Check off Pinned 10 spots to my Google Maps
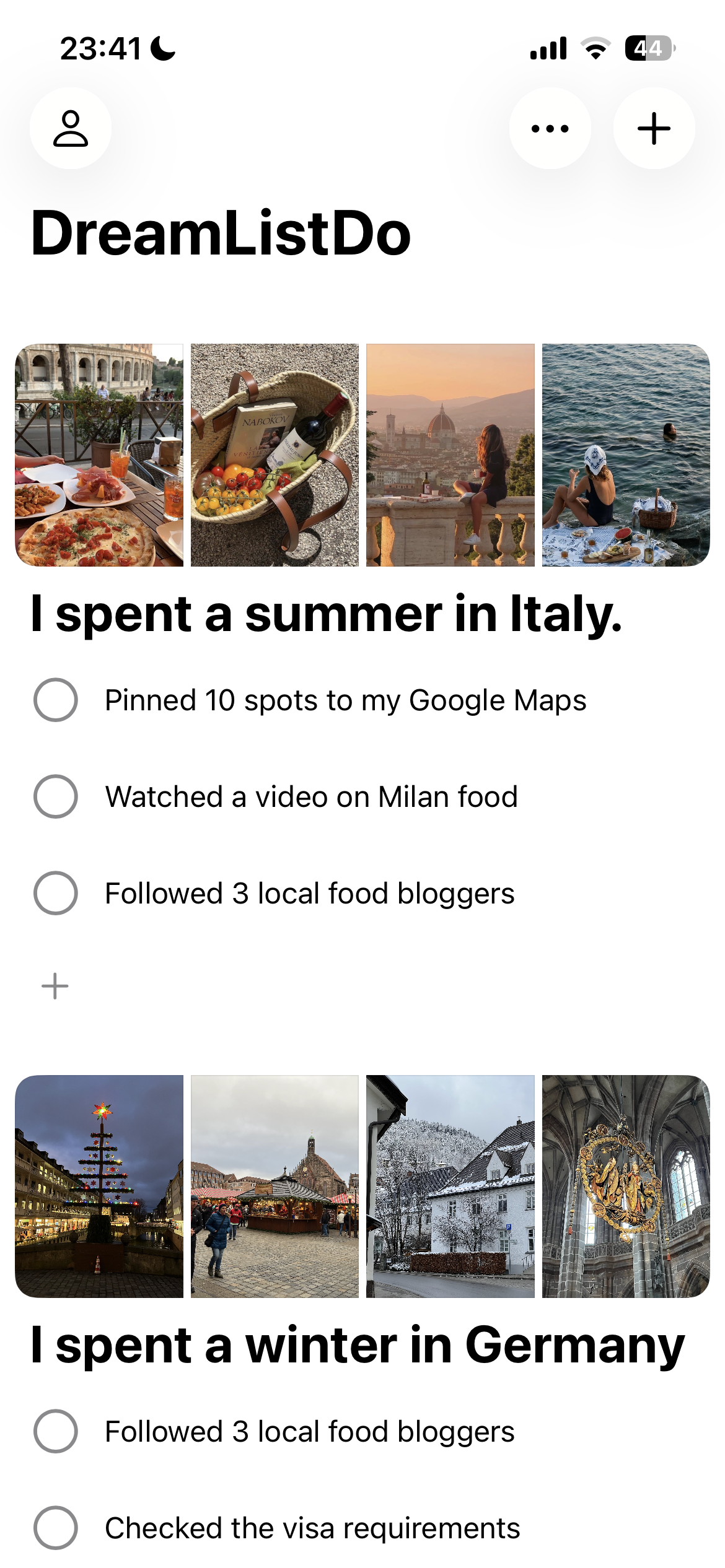 click(56, 700)
